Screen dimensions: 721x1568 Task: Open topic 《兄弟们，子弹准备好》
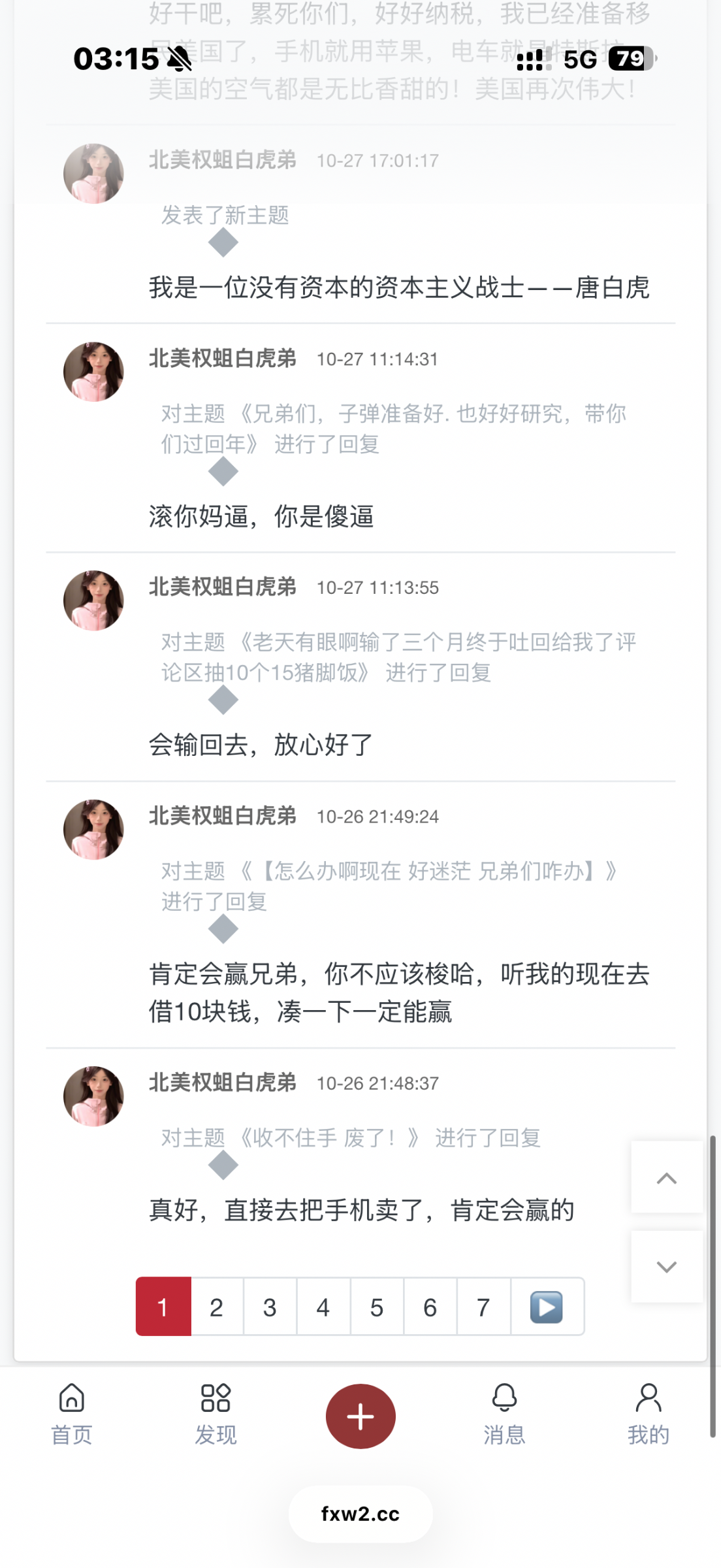[x=398, y=414]
